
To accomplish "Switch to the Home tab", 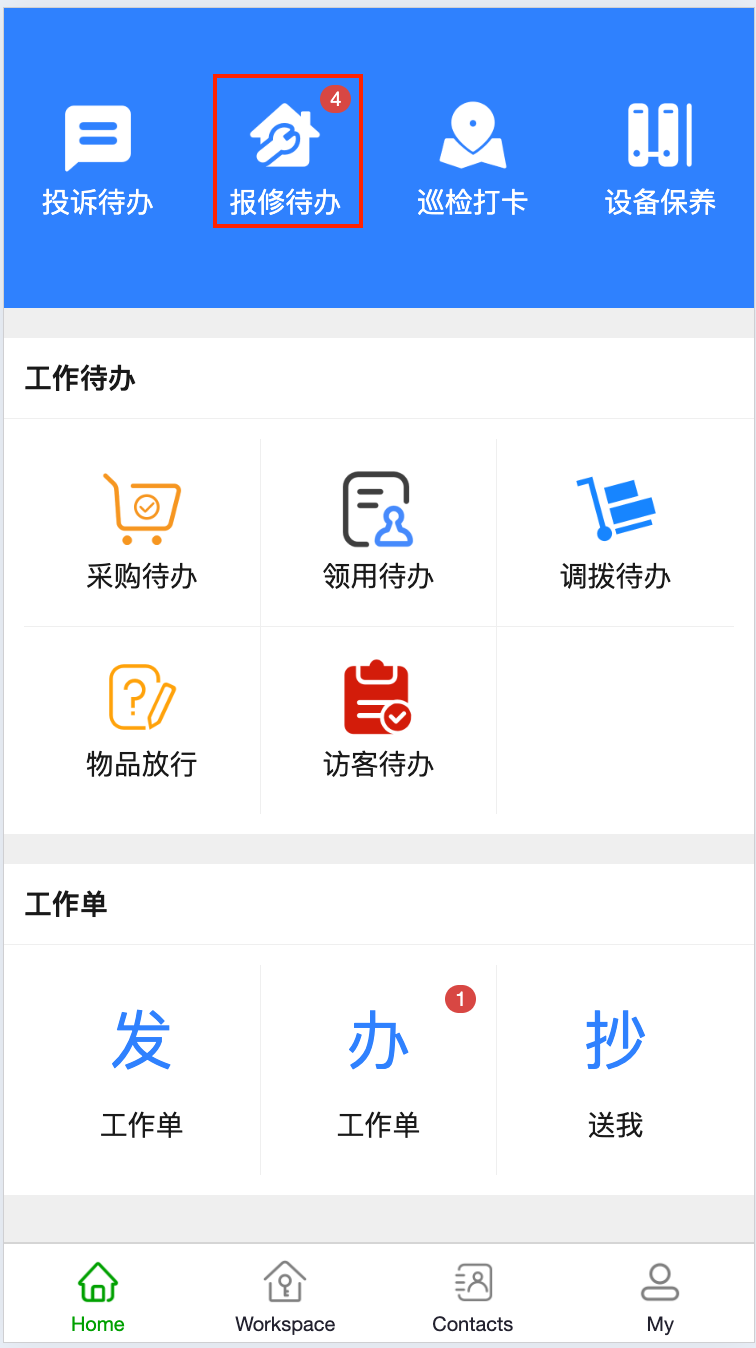I will (x=98, y=1296).
